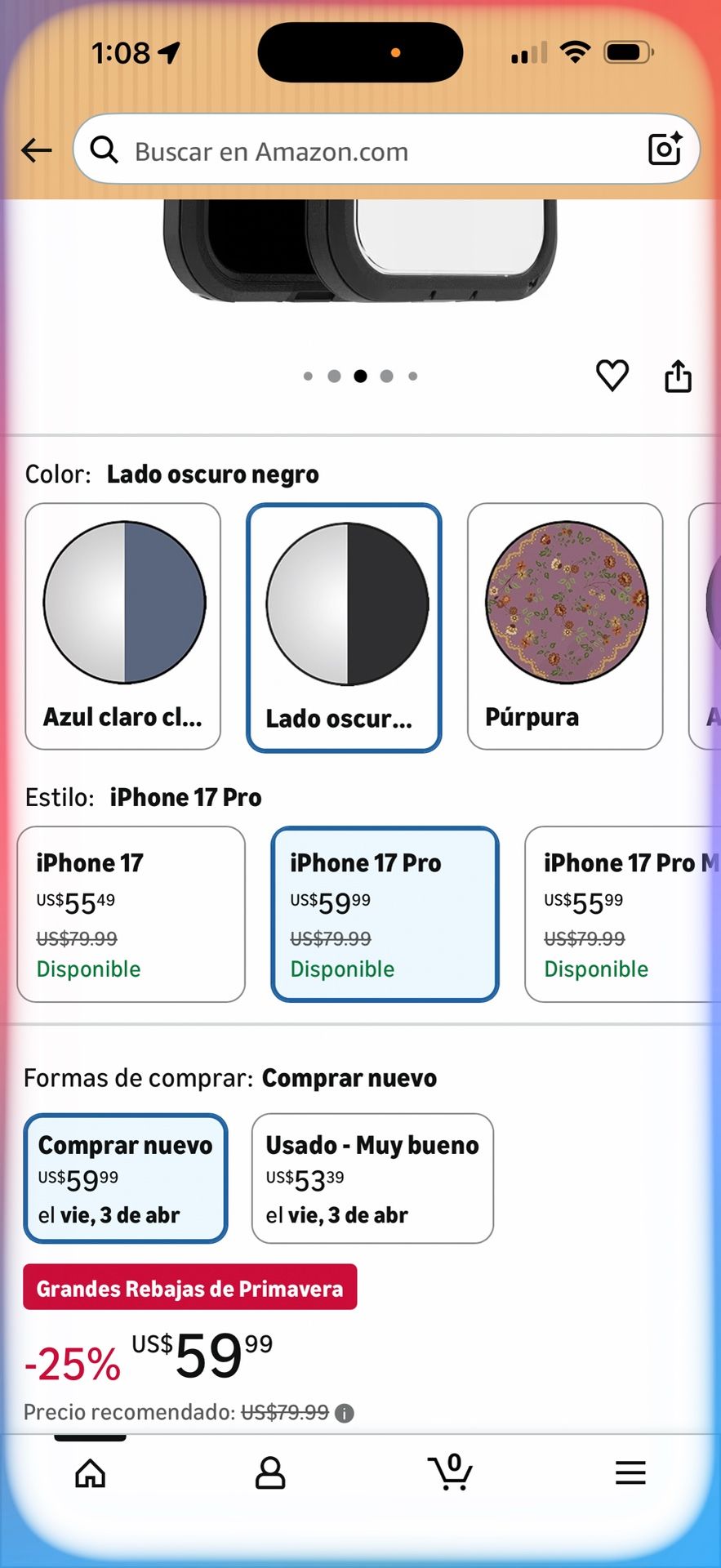The height and width of the screenshot is (1568, 721).
Task: Open the camera lens search icon
Action: pyautogui.click(x=664, y=149)
